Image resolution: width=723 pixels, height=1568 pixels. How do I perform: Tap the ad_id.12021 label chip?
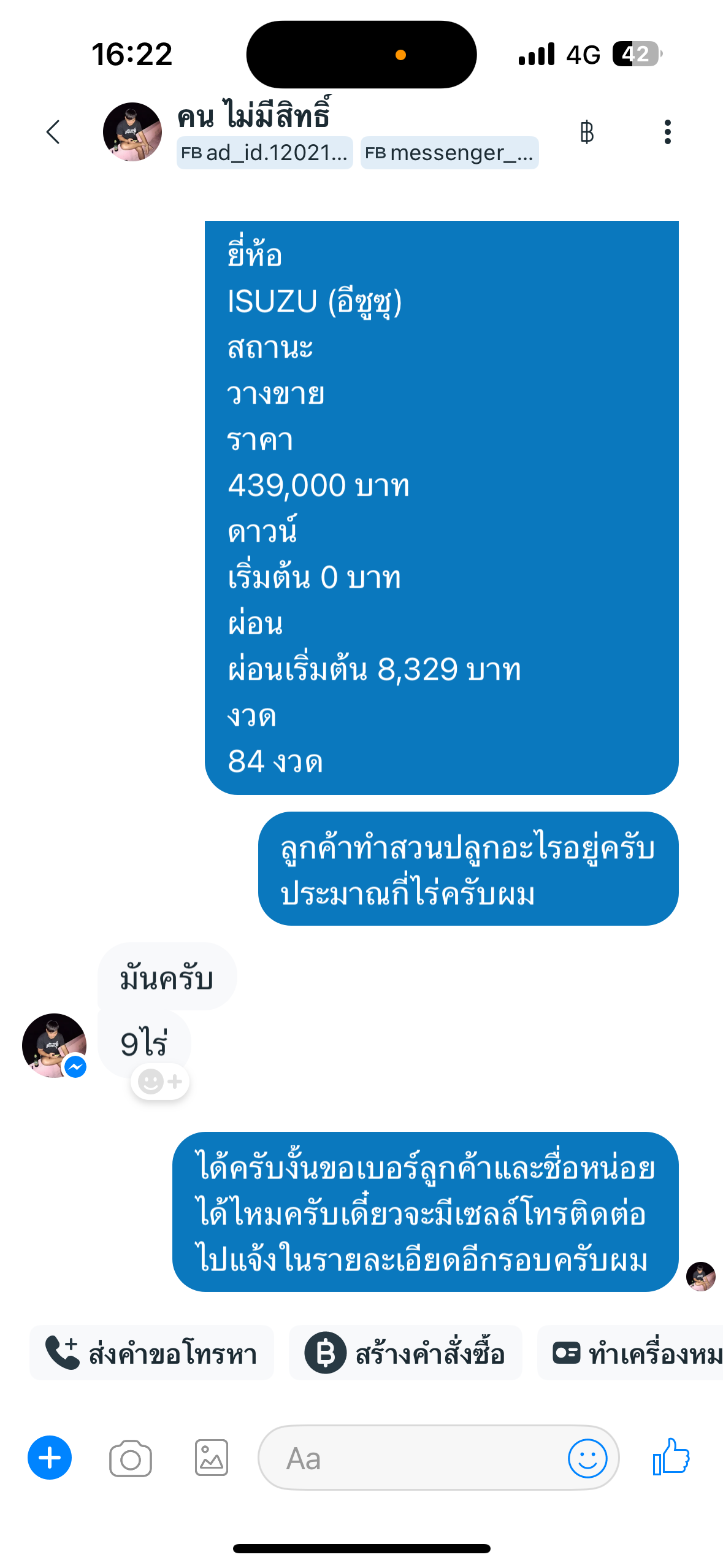[x=264, y=153]
